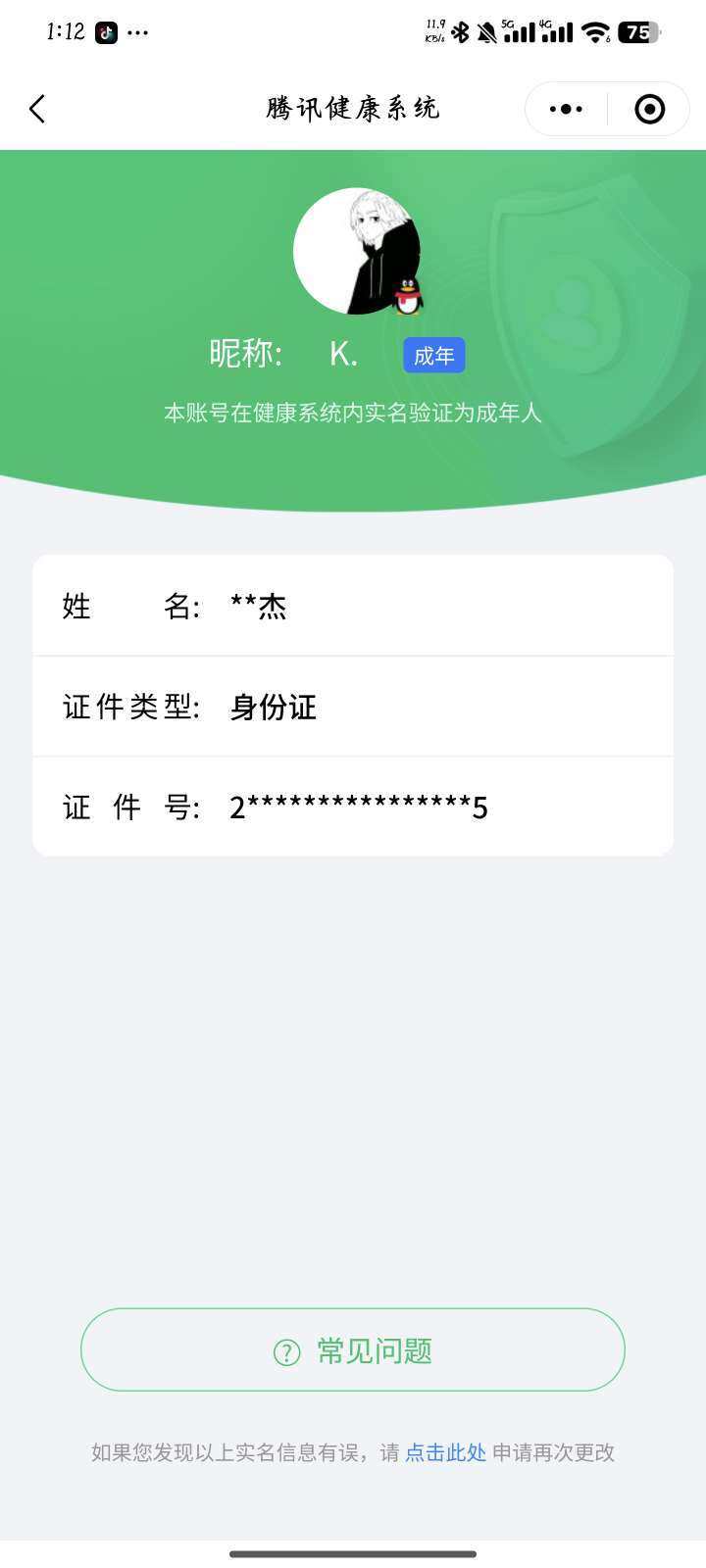
Task: Click the 点击此处 link to request changes
Action: coord(444,1453)
